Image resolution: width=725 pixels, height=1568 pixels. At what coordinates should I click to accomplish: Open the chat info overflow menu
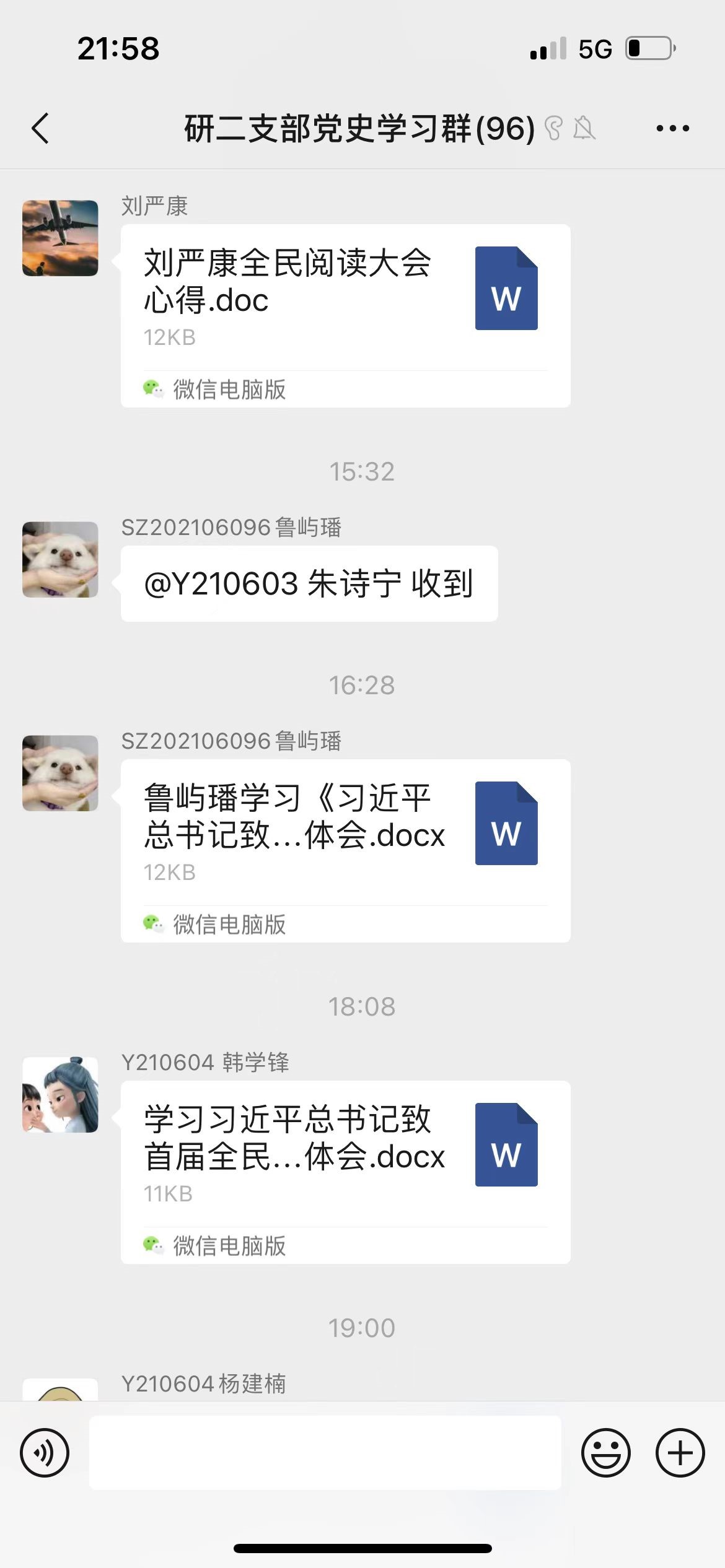pos(672,129)
